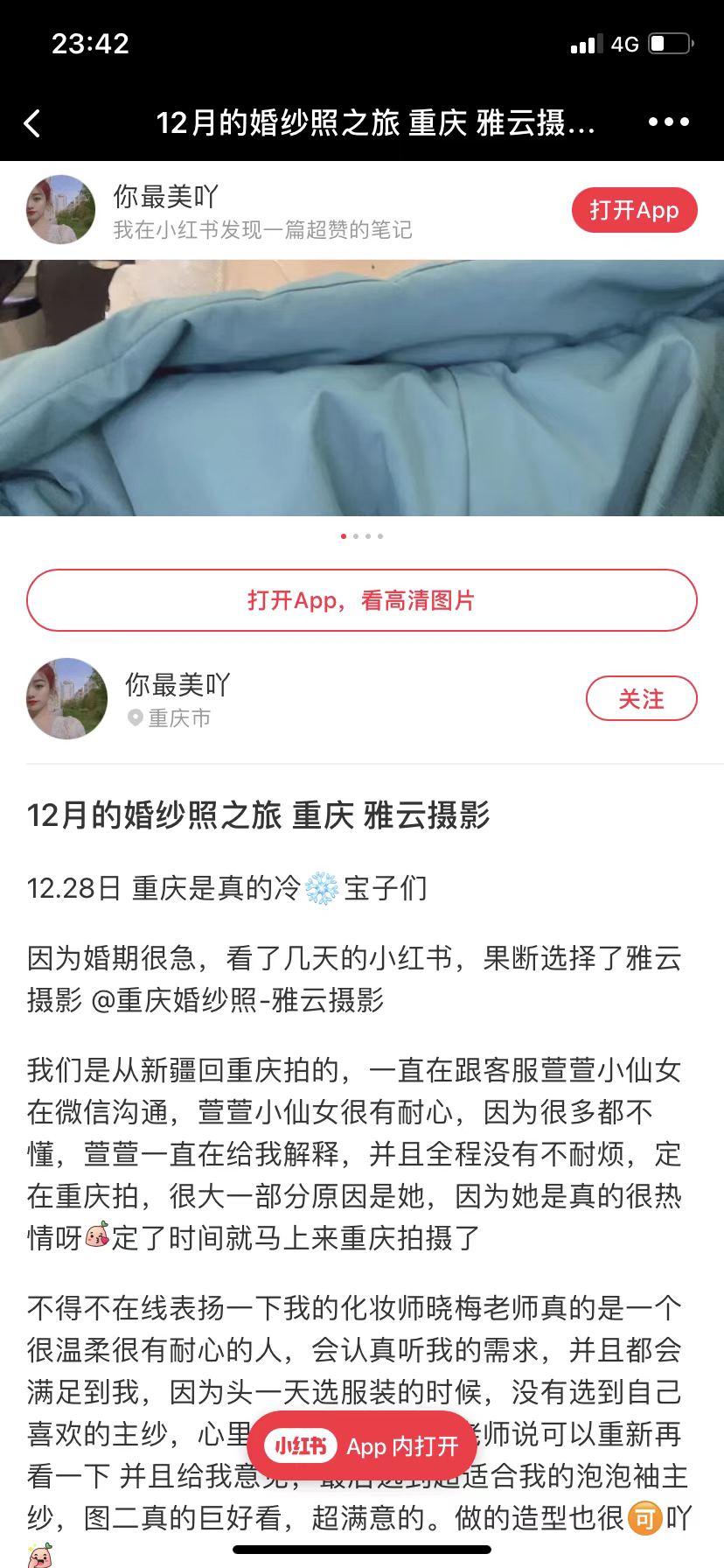The image size is (724, 1568).
Task: Open the banner avatar beside 我在小红书发现一篇超赞的笔记
Action: (60, 210)
